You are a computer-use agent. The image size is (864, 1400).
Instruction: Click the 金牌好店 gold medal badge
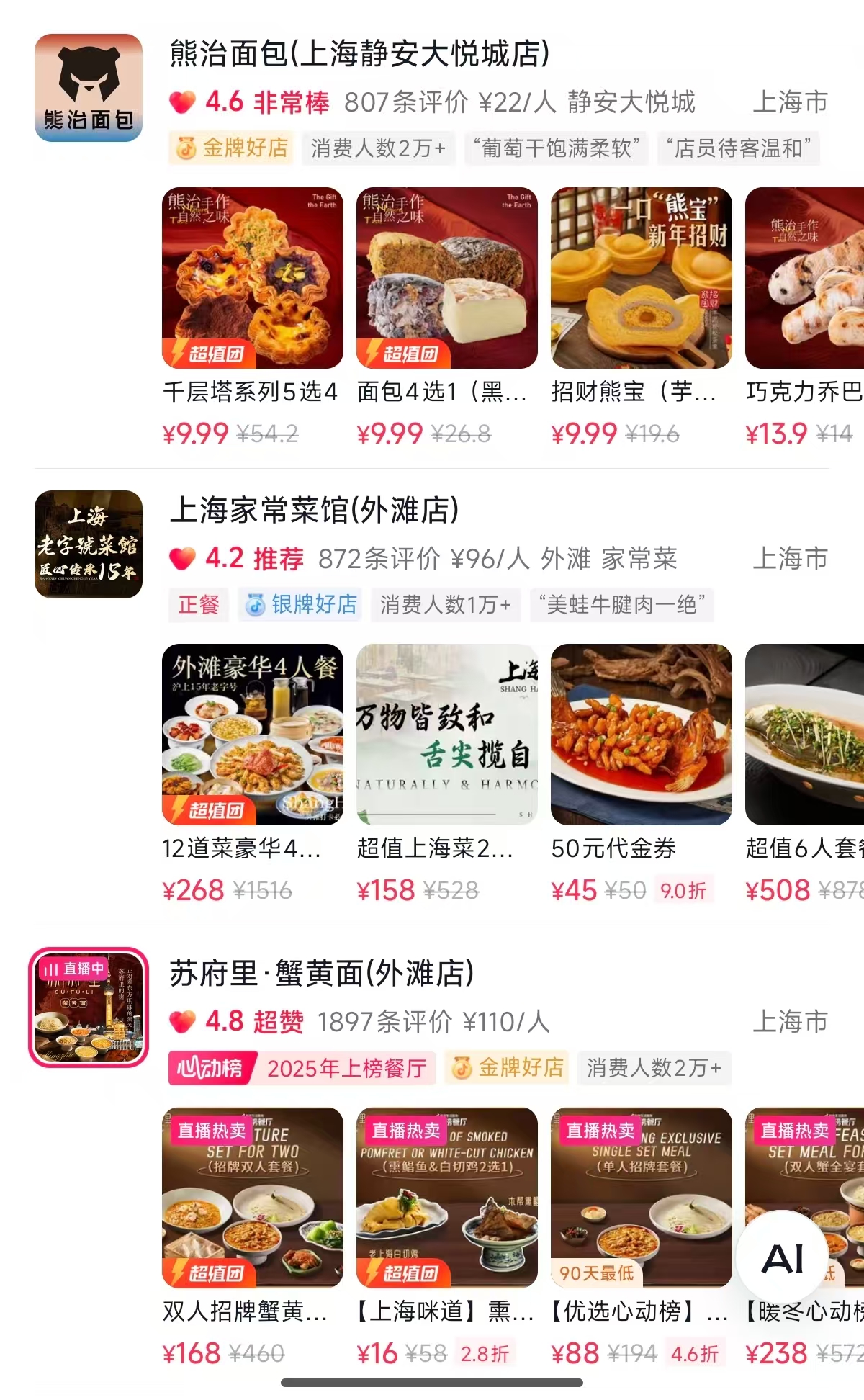(229, 149)
